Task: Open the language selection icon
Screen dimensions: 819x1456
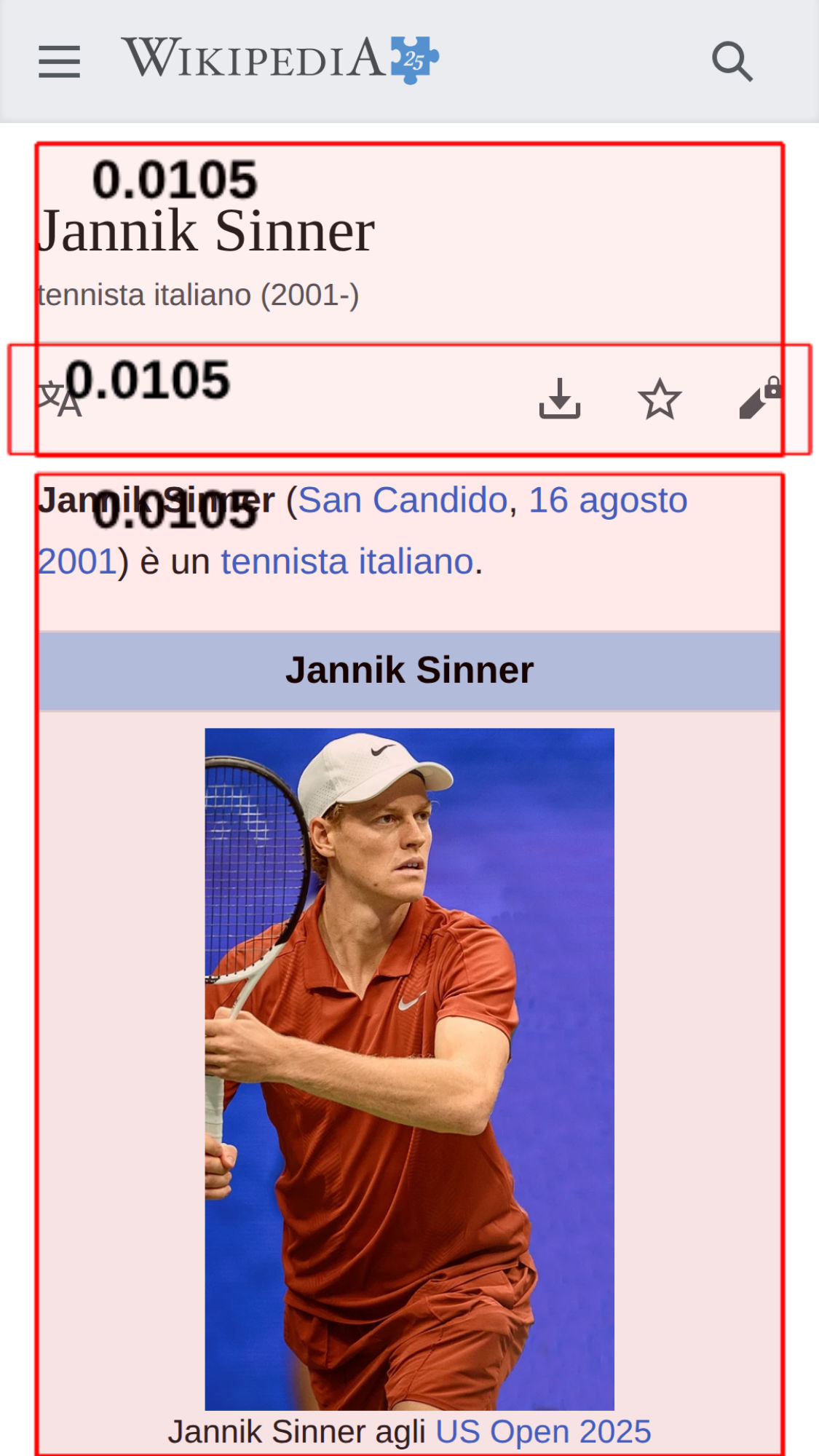Action: pos(60,400)
